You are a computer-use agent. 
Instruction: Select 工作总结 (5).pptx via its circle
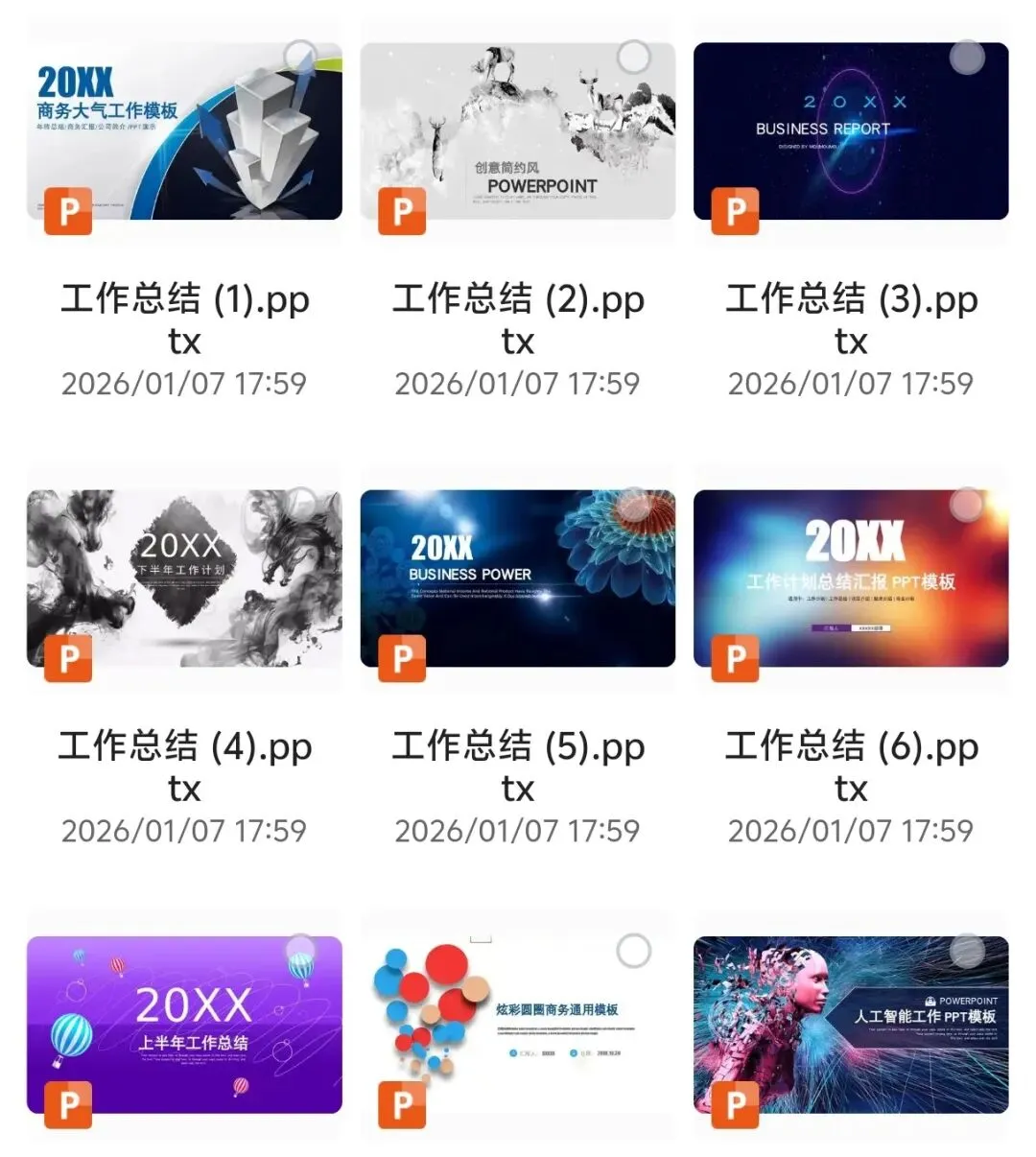[x=634, y=504]
